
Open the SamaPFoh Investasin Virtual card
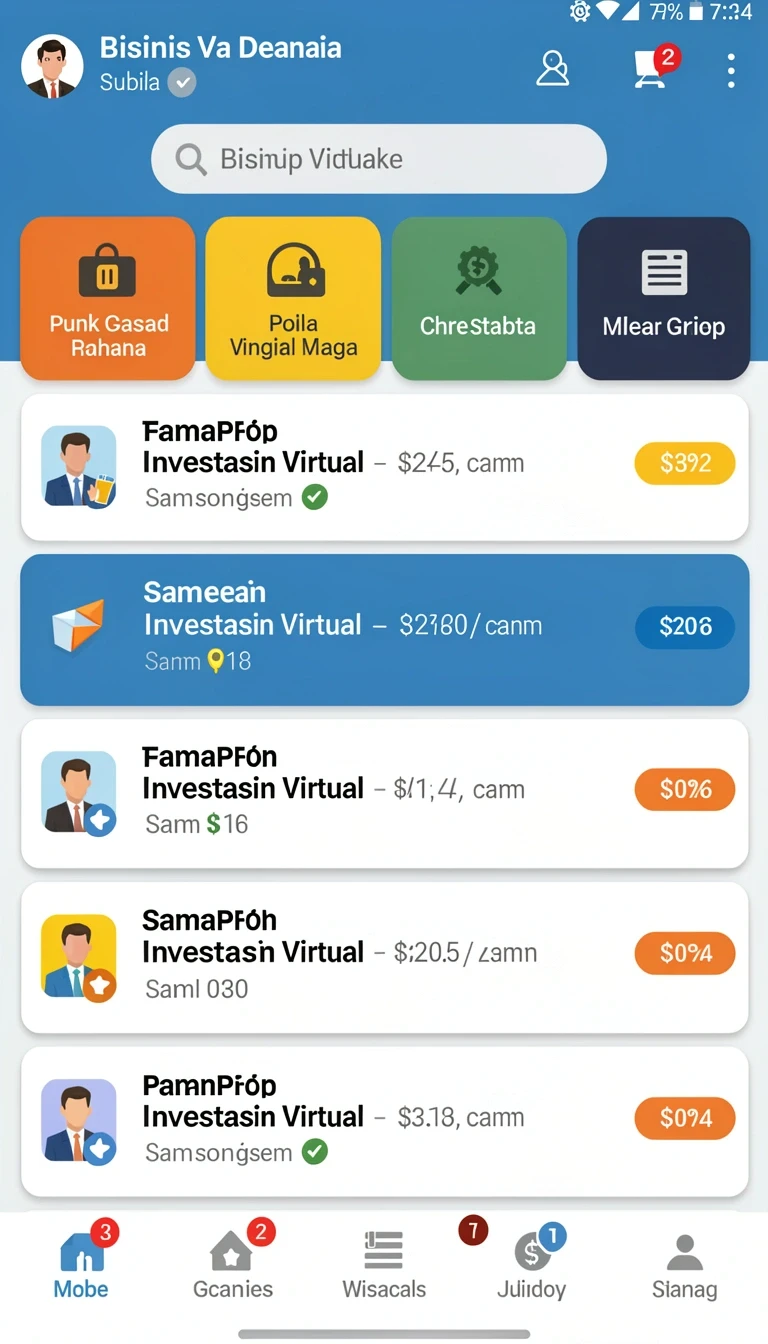tap(385, 957)
